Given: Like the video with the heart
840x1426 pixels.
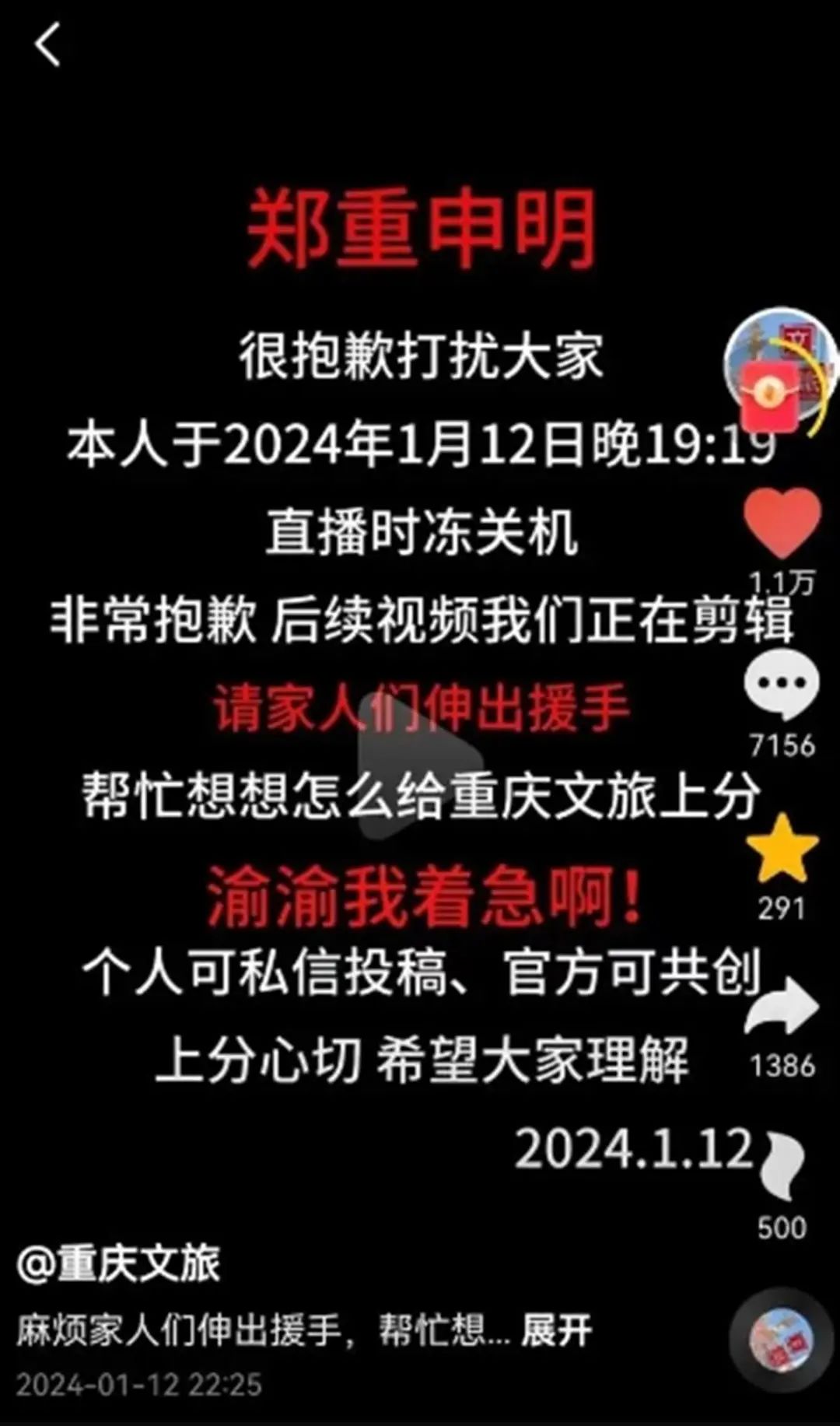Looking at the screenshot, I should click(782, 523).
